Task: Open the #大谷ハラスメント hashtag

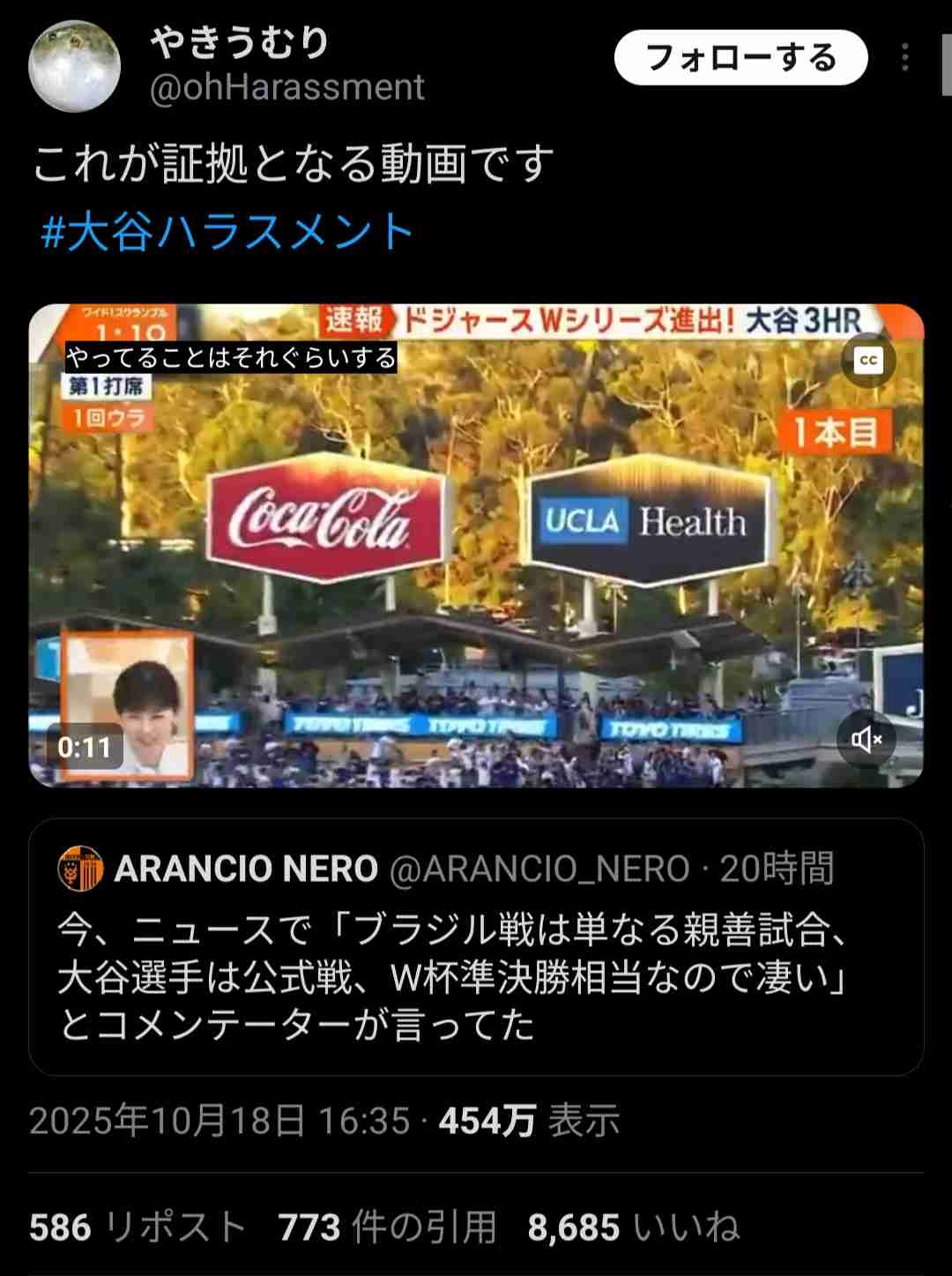Action: pos(227,233)
